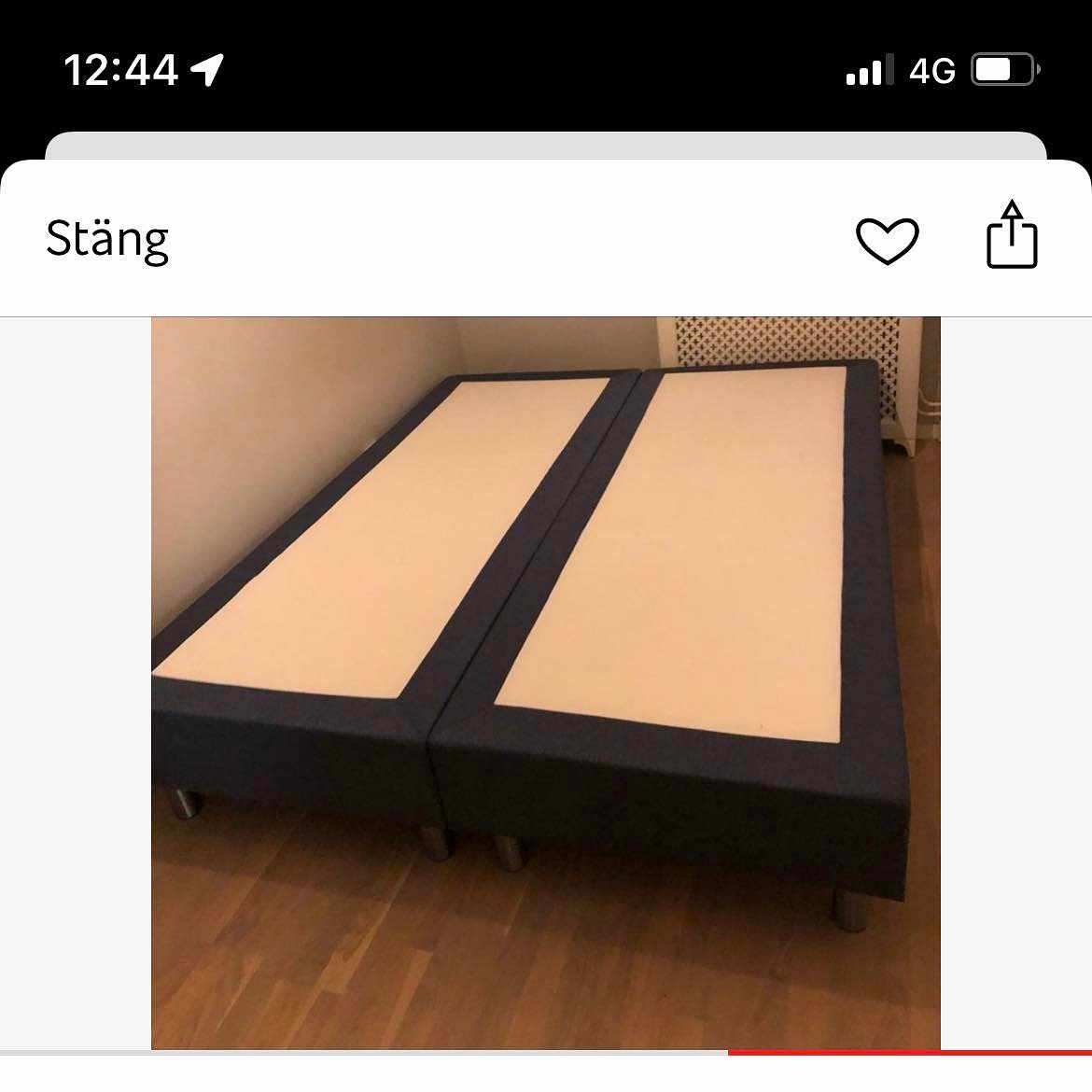Open the bed frame photo fullscreen
Image resolution: width=1092 pixels, height=1092 pixels.
[x=546, y=682]
